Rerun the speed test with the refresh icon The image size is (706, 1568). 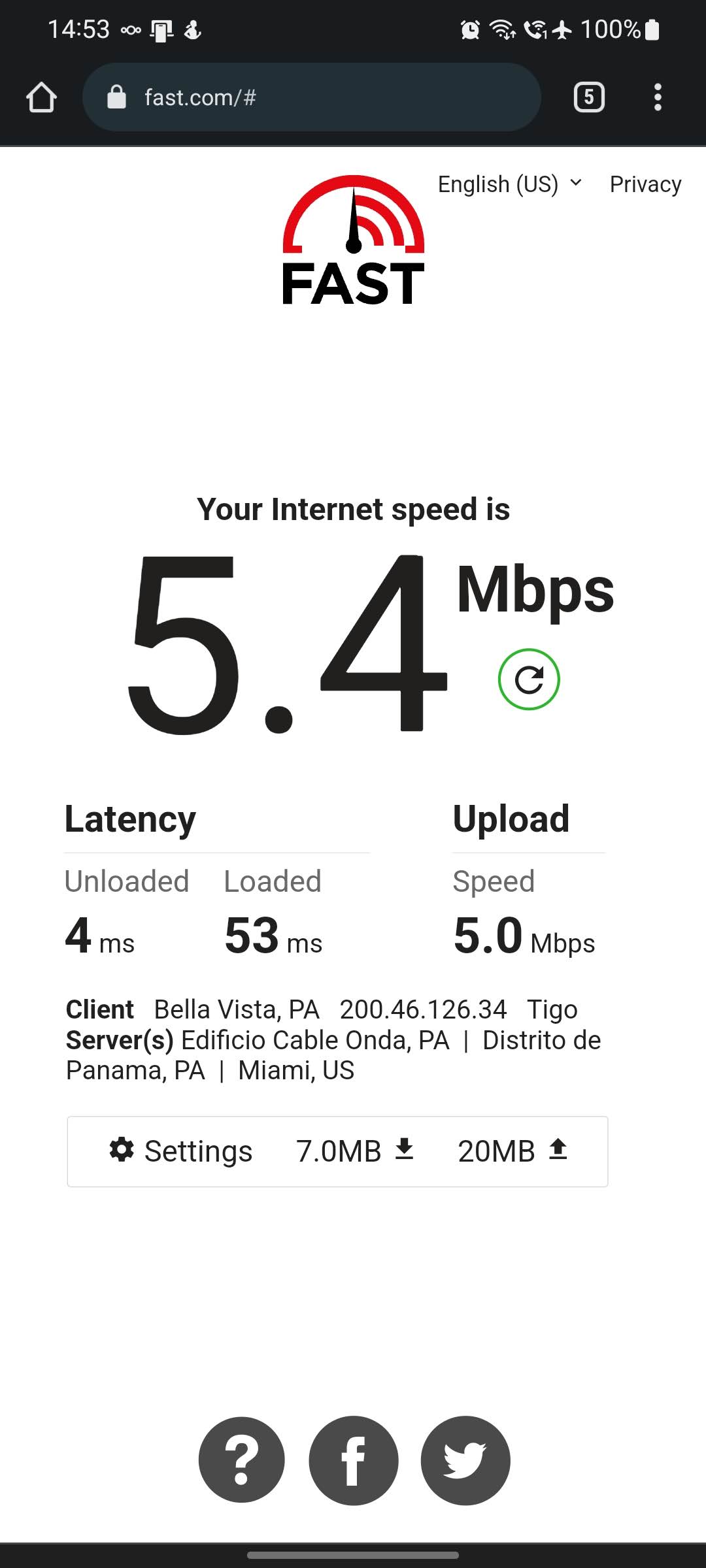tap(529, 679)
